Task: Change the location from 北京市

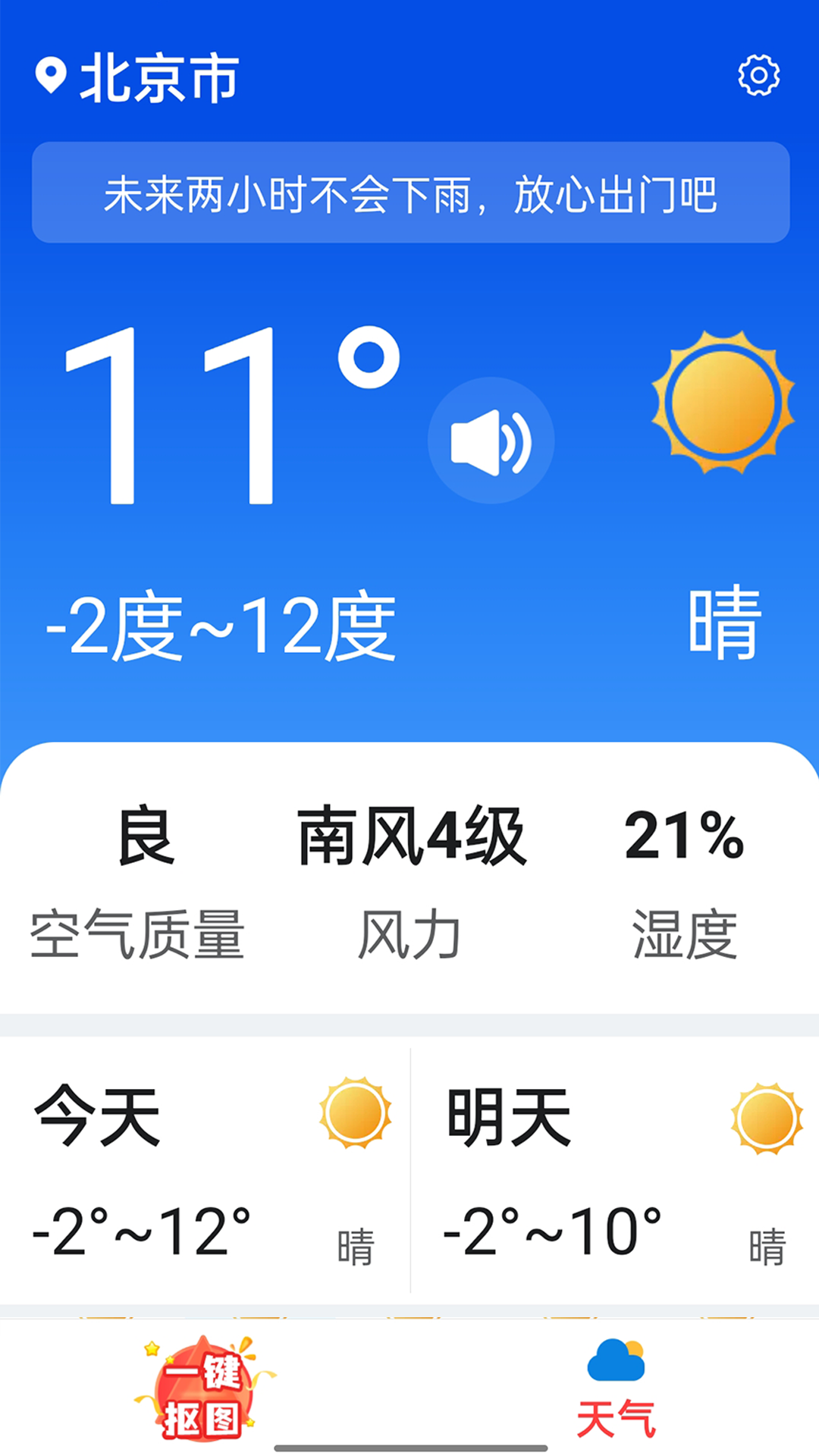Action: click(138, 77)
